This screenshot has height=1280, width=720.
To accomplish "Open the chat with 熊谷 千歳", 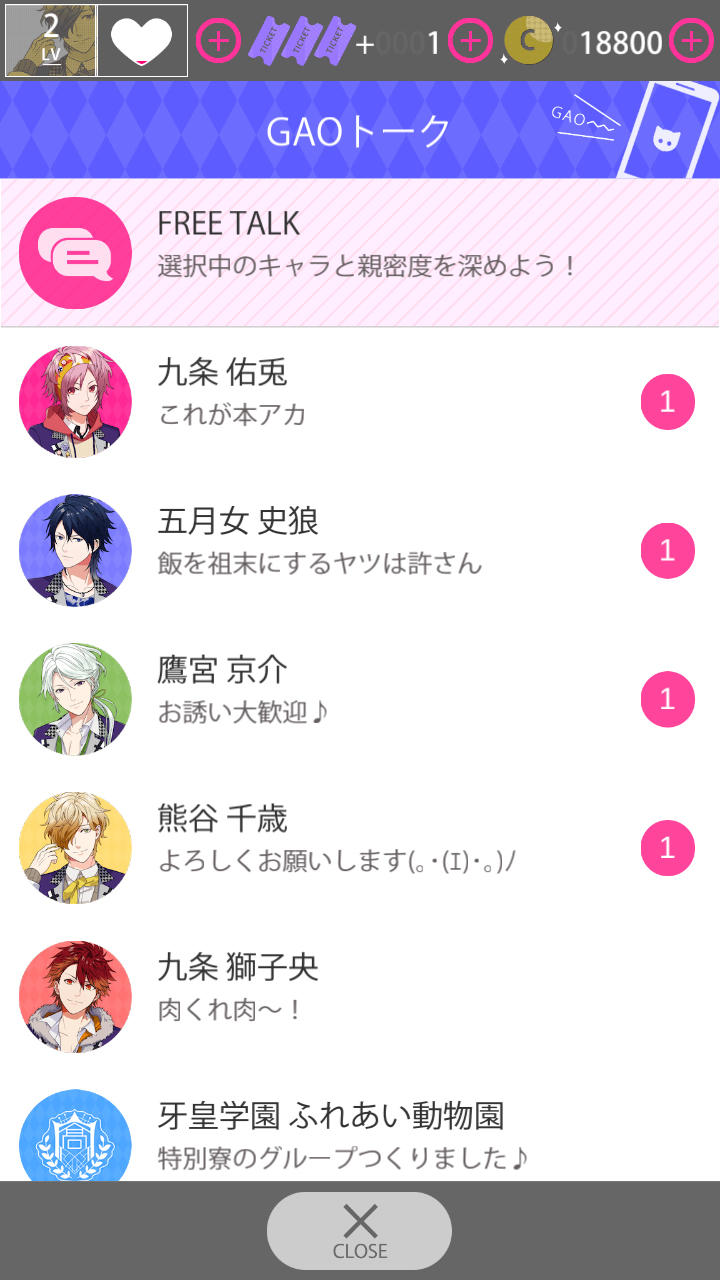I will pos(360,847).
